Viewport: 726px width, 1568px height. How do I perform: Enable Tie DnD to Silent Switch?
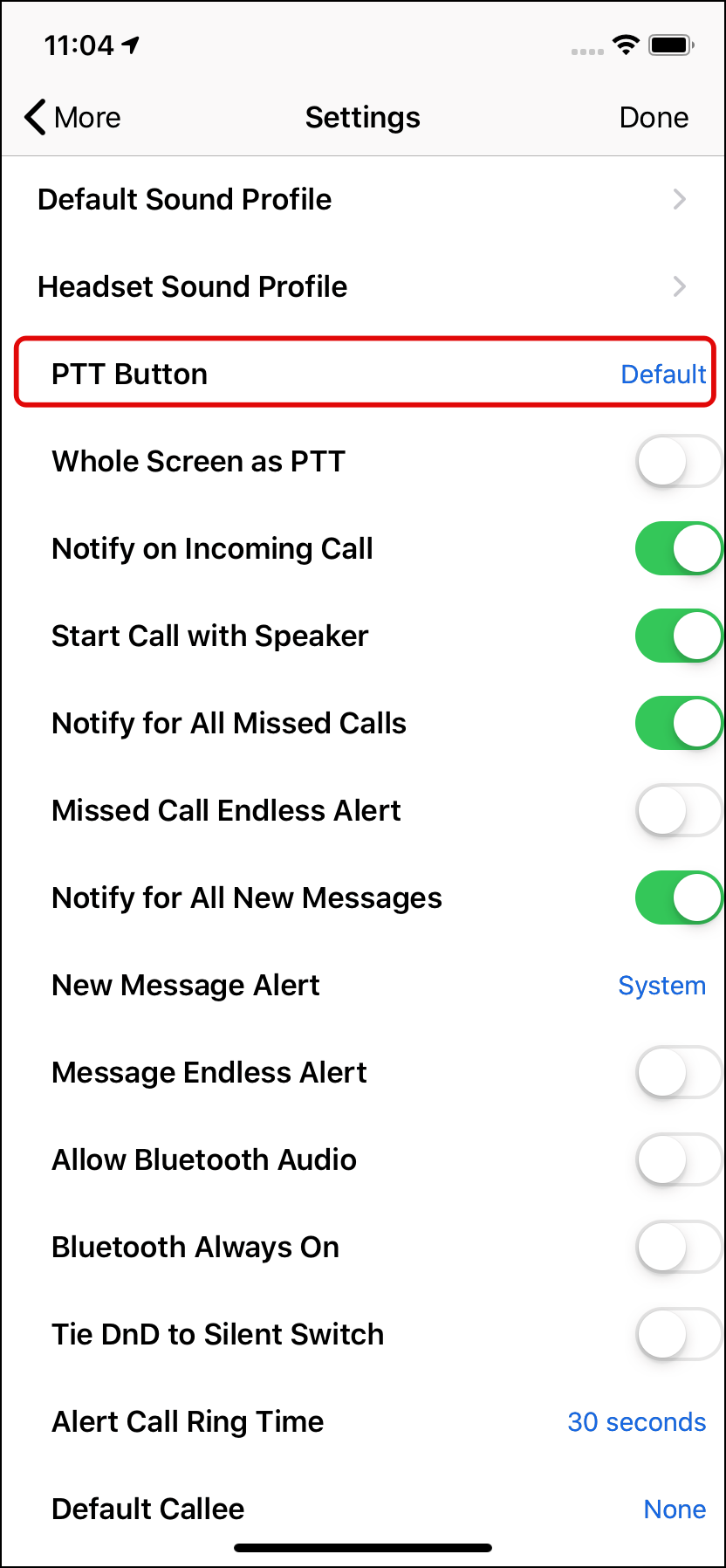pyautogui.click(x=677, y=1334)
